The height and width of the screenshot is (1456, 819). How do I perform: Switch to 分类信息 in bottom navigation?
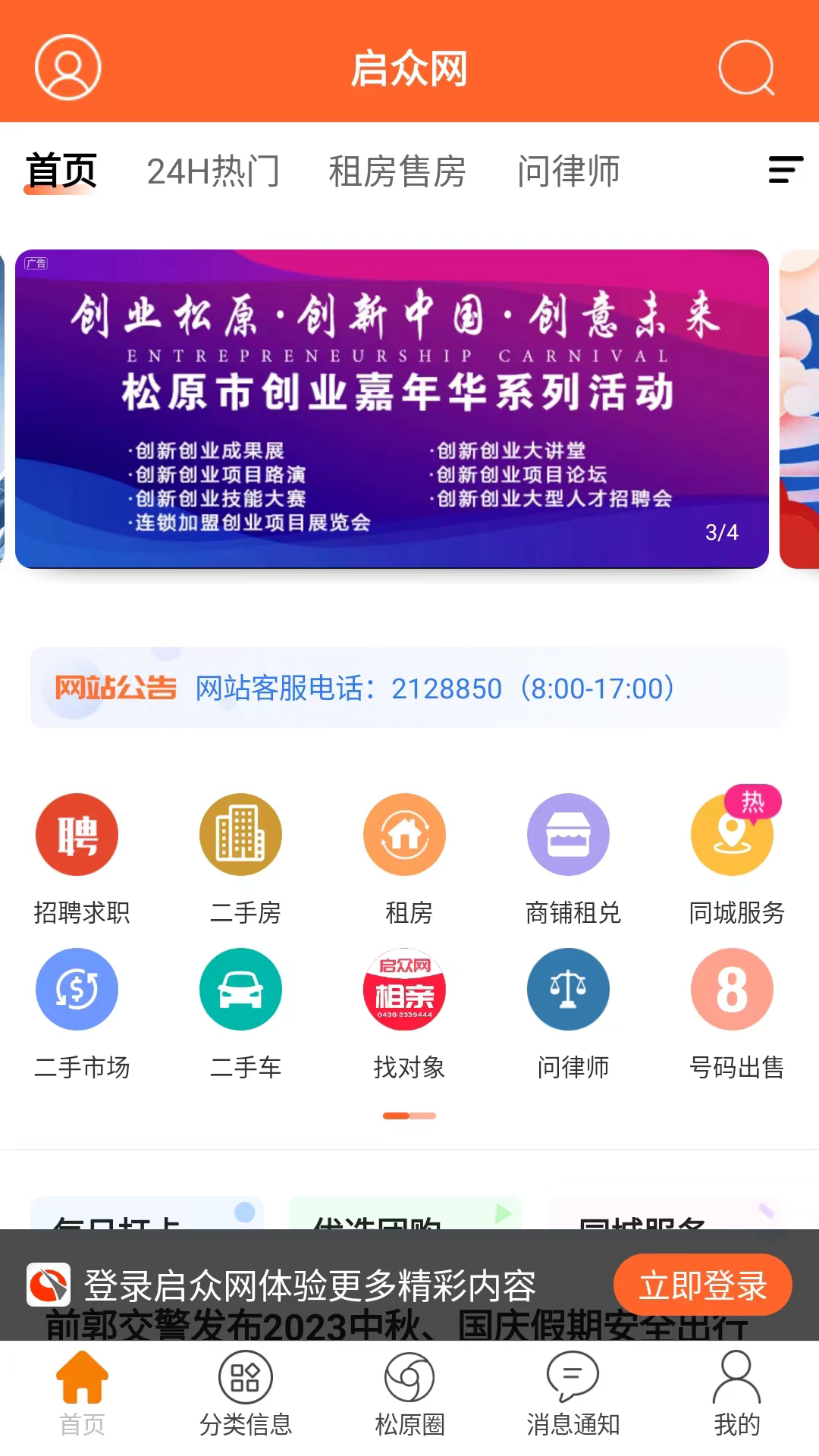pos(246,1394)
